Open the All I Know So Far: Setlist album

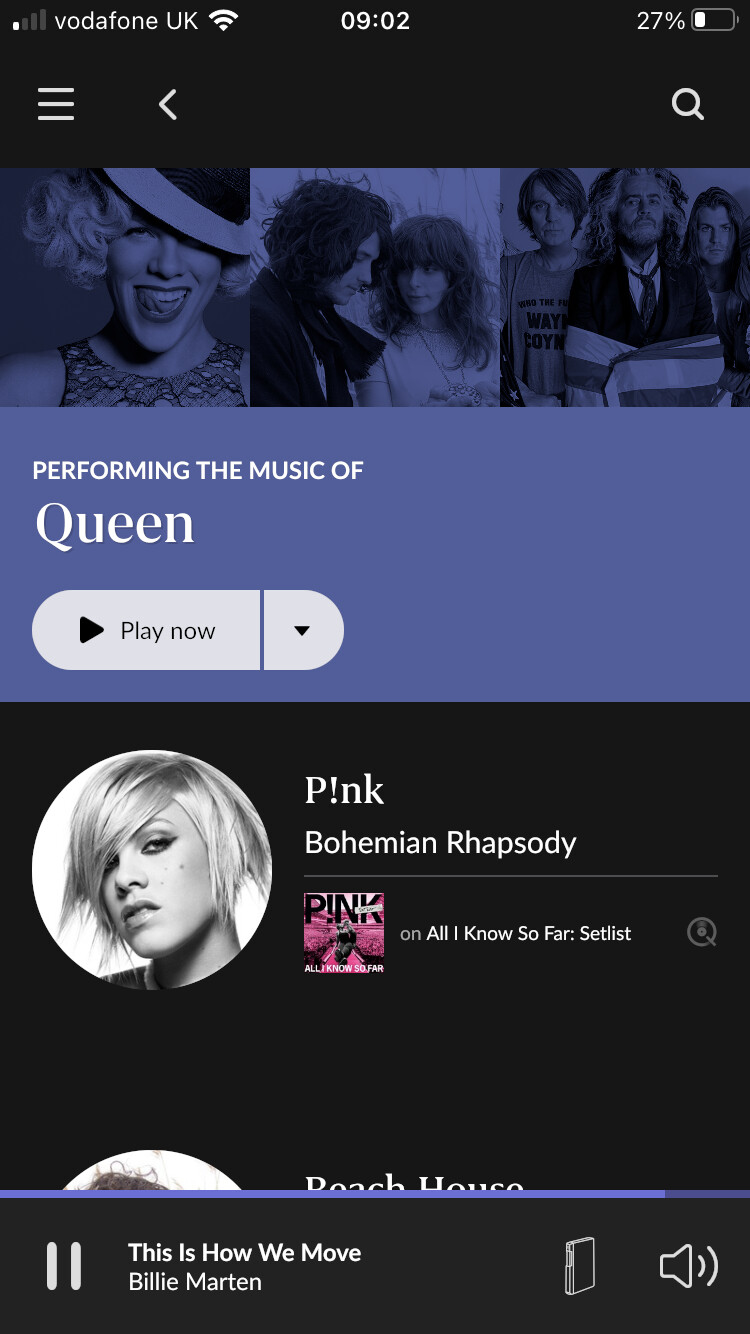(x=528, y=933)
